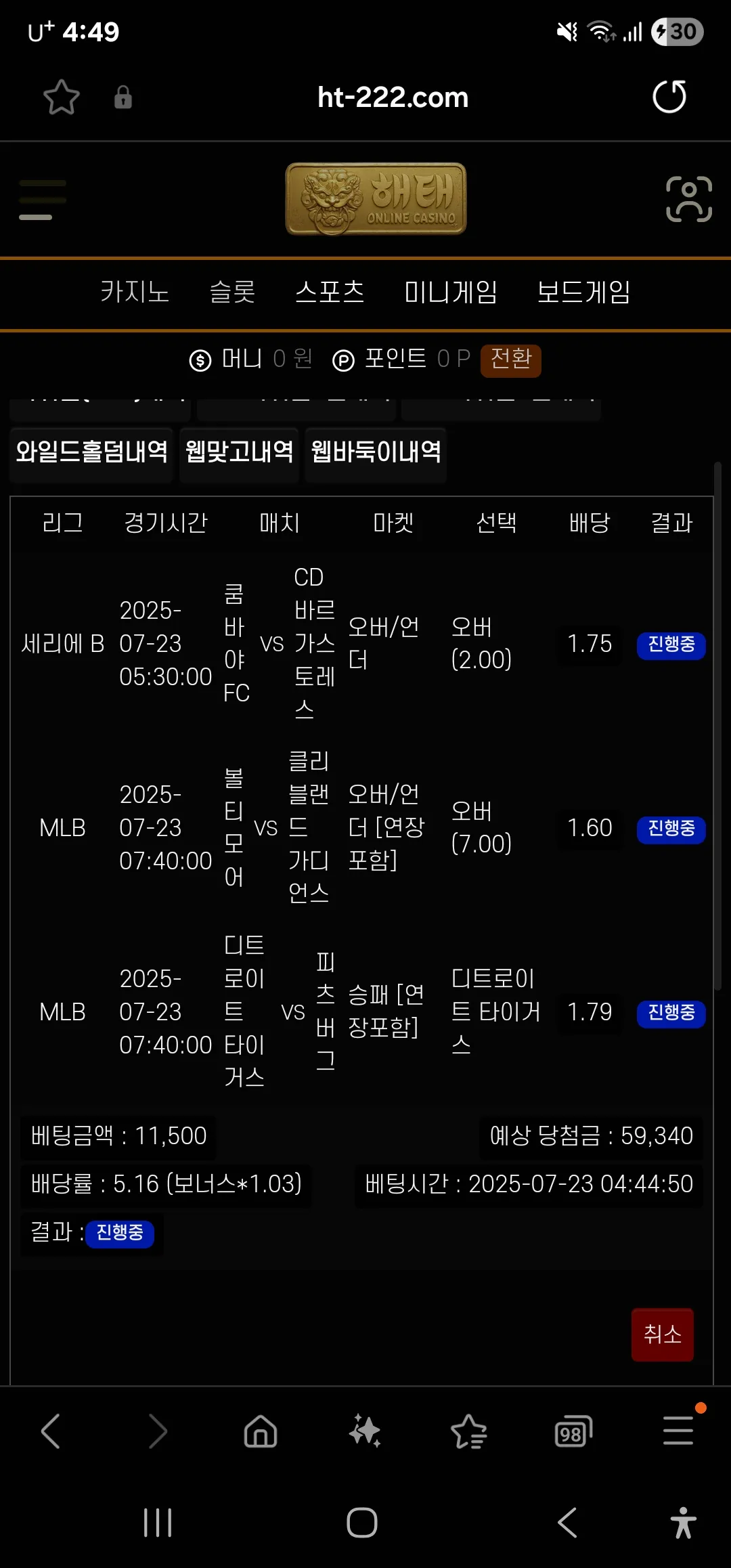The height and width of the screenshot is (1568, 731).
Task: Open the 미니게임 section
Action: [x=451, y=292]
